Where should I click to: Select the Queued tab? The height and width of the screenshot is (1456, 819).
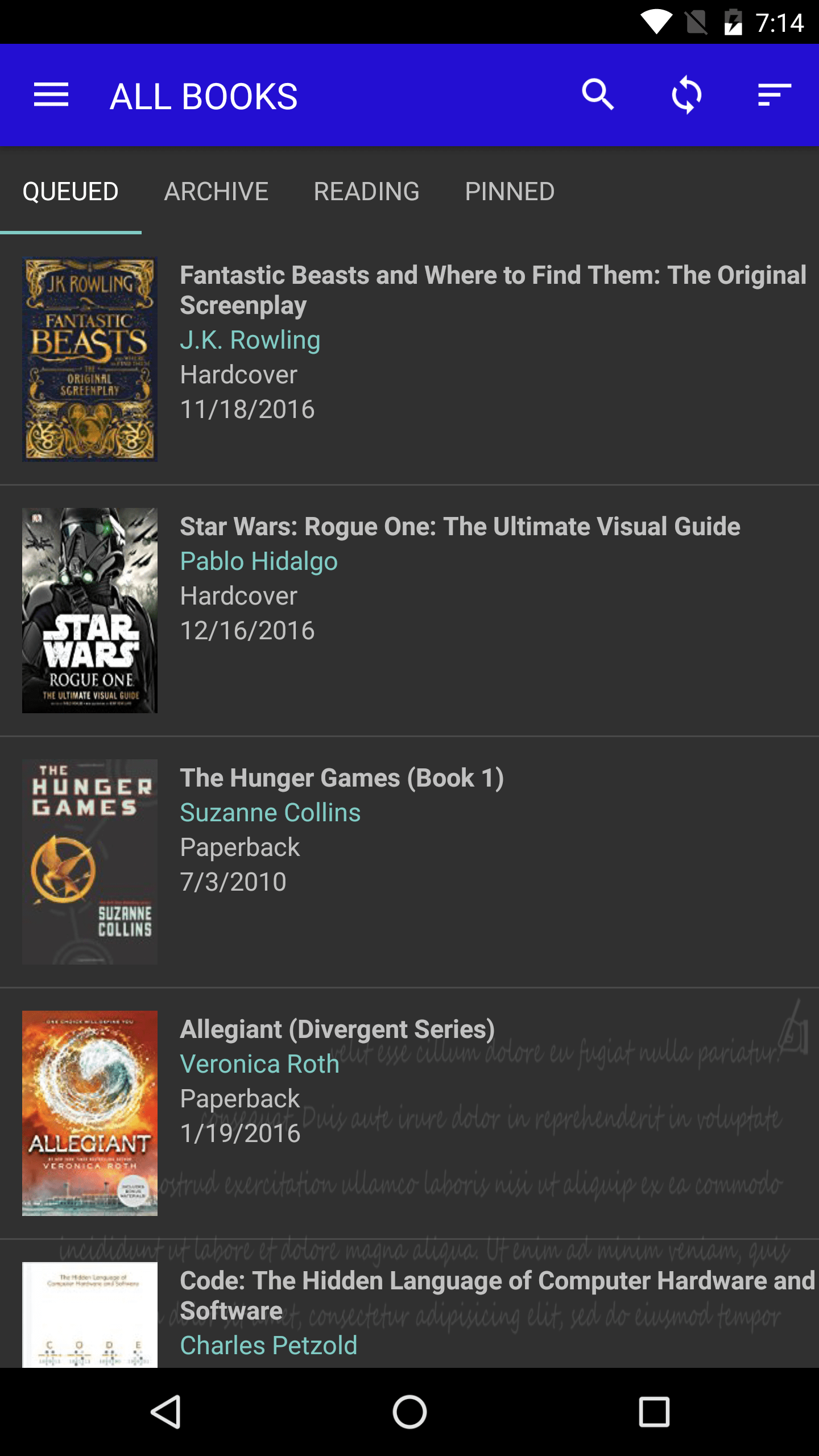[71, 192]
